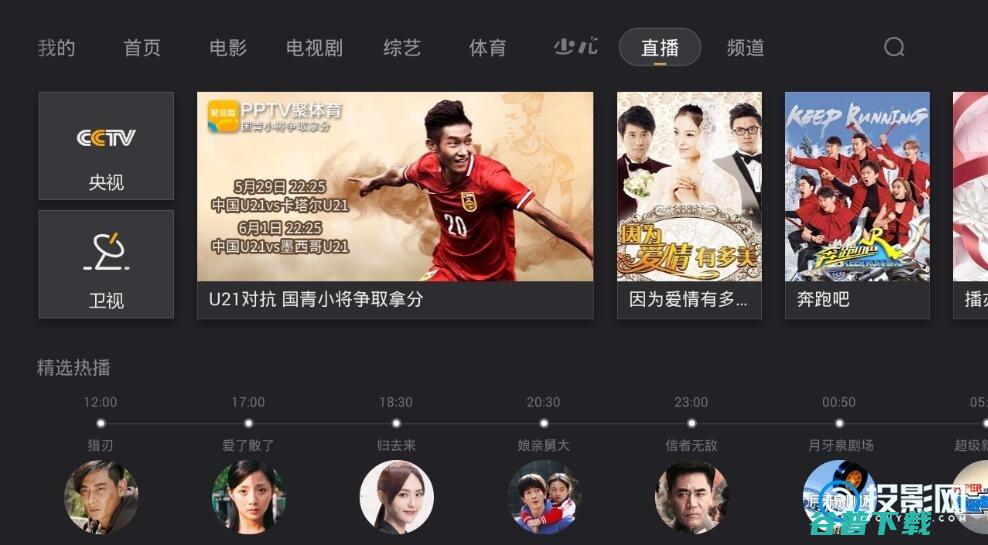Viewport: 988px width, 545px height.
Task: Select the 20:30 娘亲舅大 program
Action: click(544, 495)
